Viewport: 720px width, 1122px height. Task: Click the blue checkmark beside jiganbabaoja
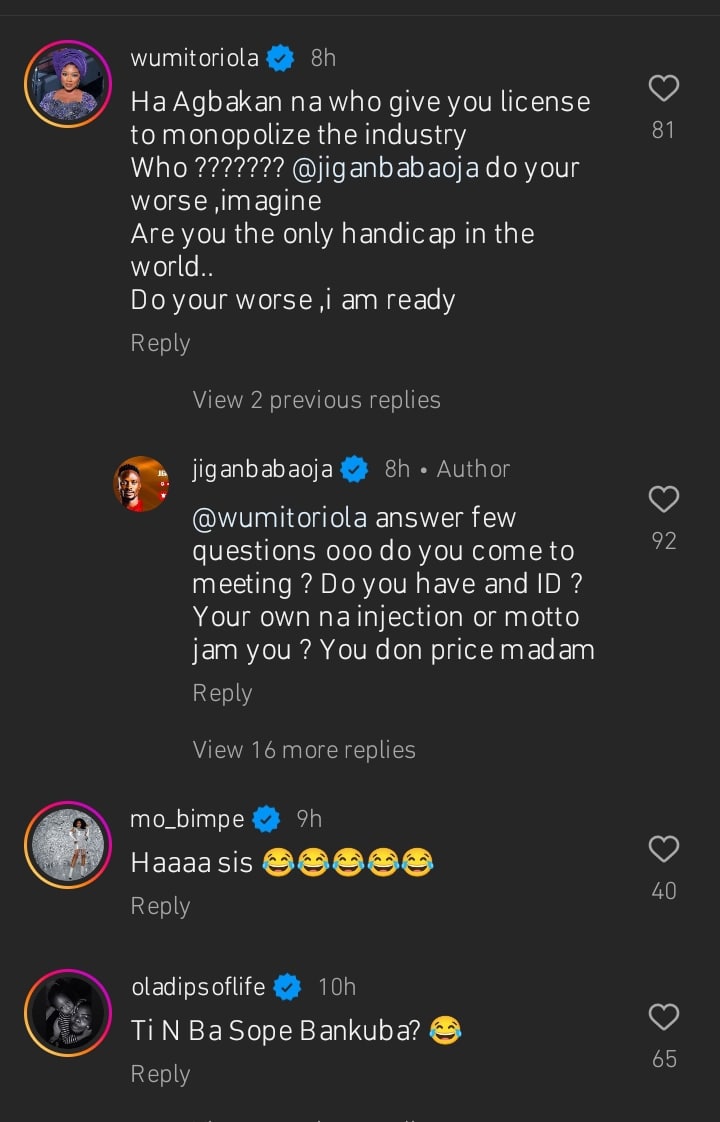pyautogui.click(x=352, y=468)
